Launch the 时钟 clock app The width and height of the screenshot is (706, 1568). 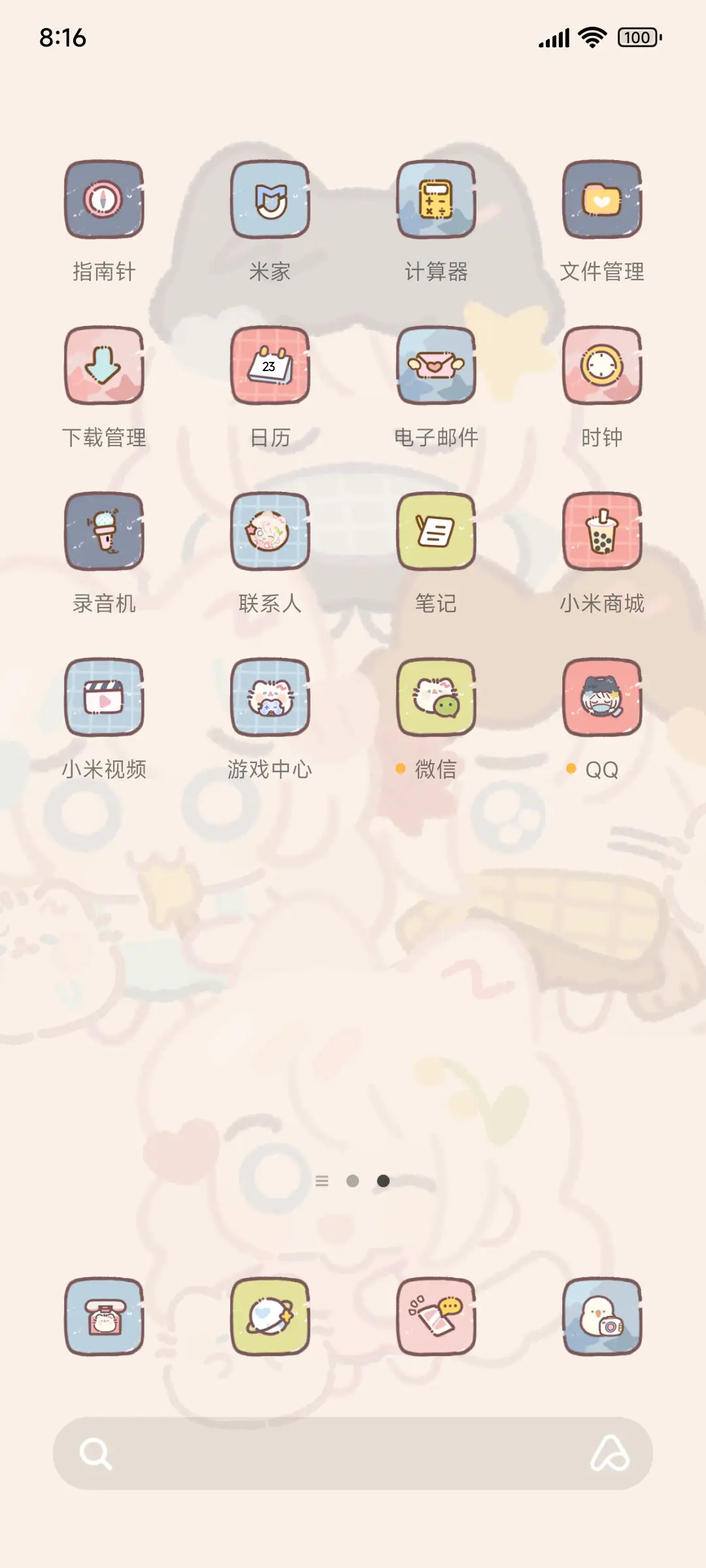click(x=602, y=366)
